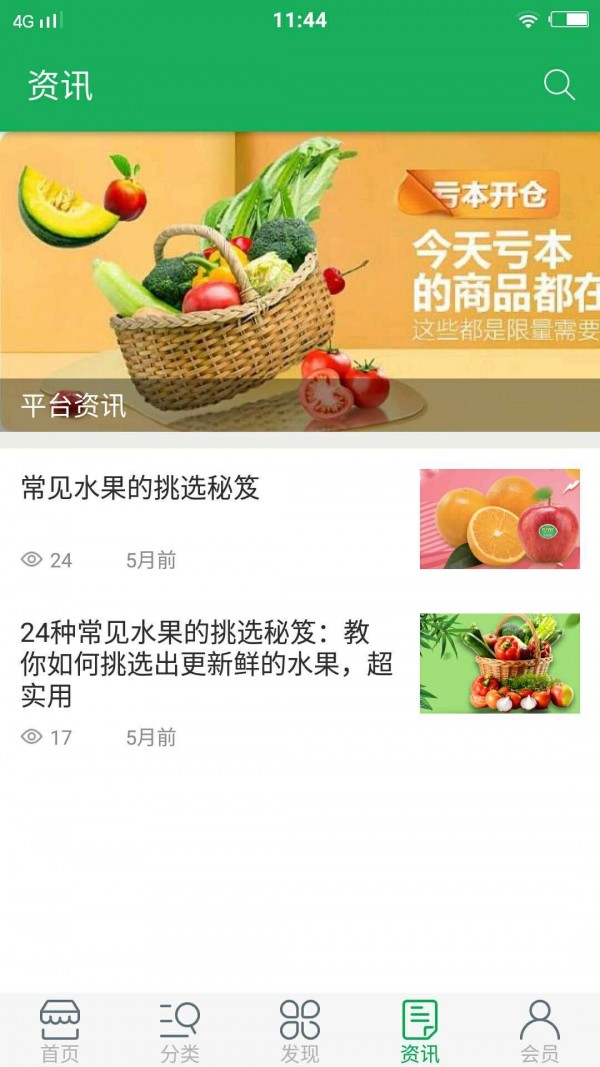Go to the 发现 tab
The height and width of the screenshot is (1067, 600).
[300, 1030]
